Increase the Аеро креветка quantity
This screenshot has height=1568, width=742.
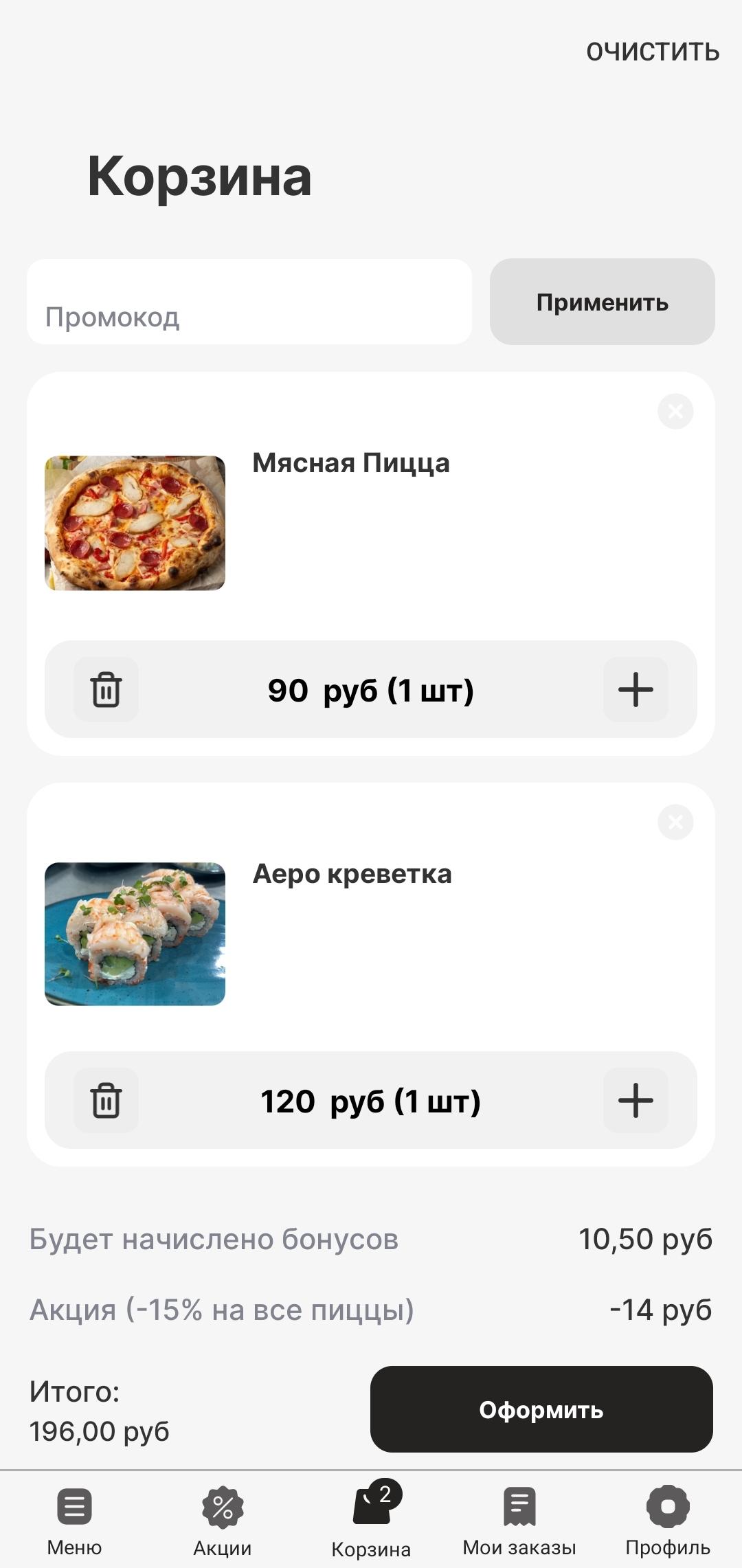(636, 1101)
